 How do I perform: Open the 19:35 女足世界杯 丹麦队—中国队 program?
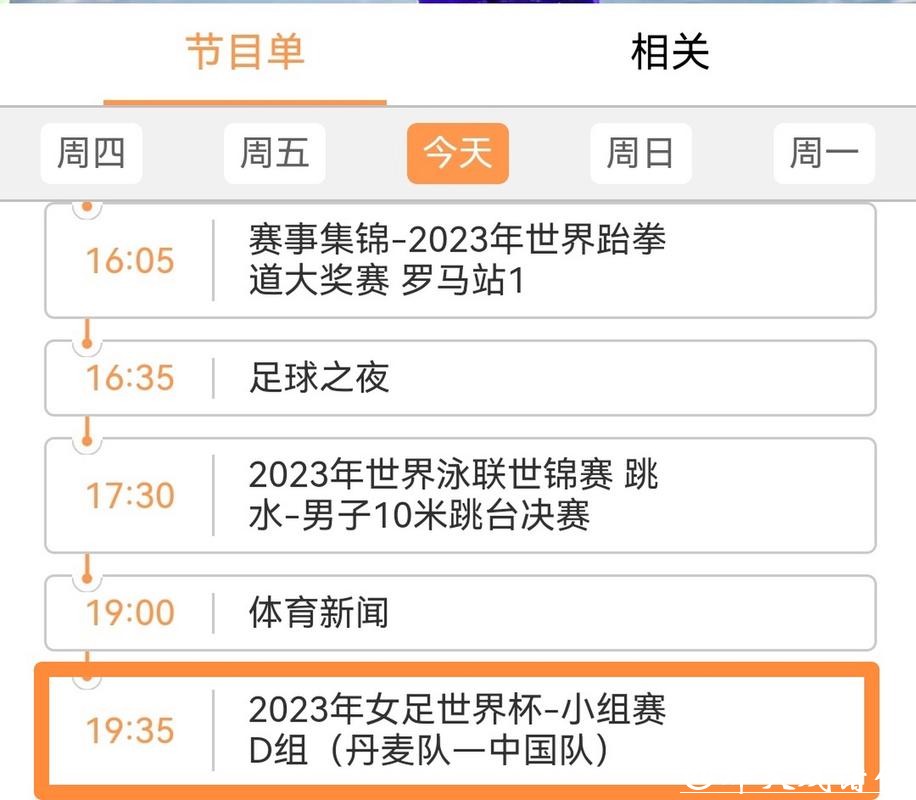tap(460, 730)
